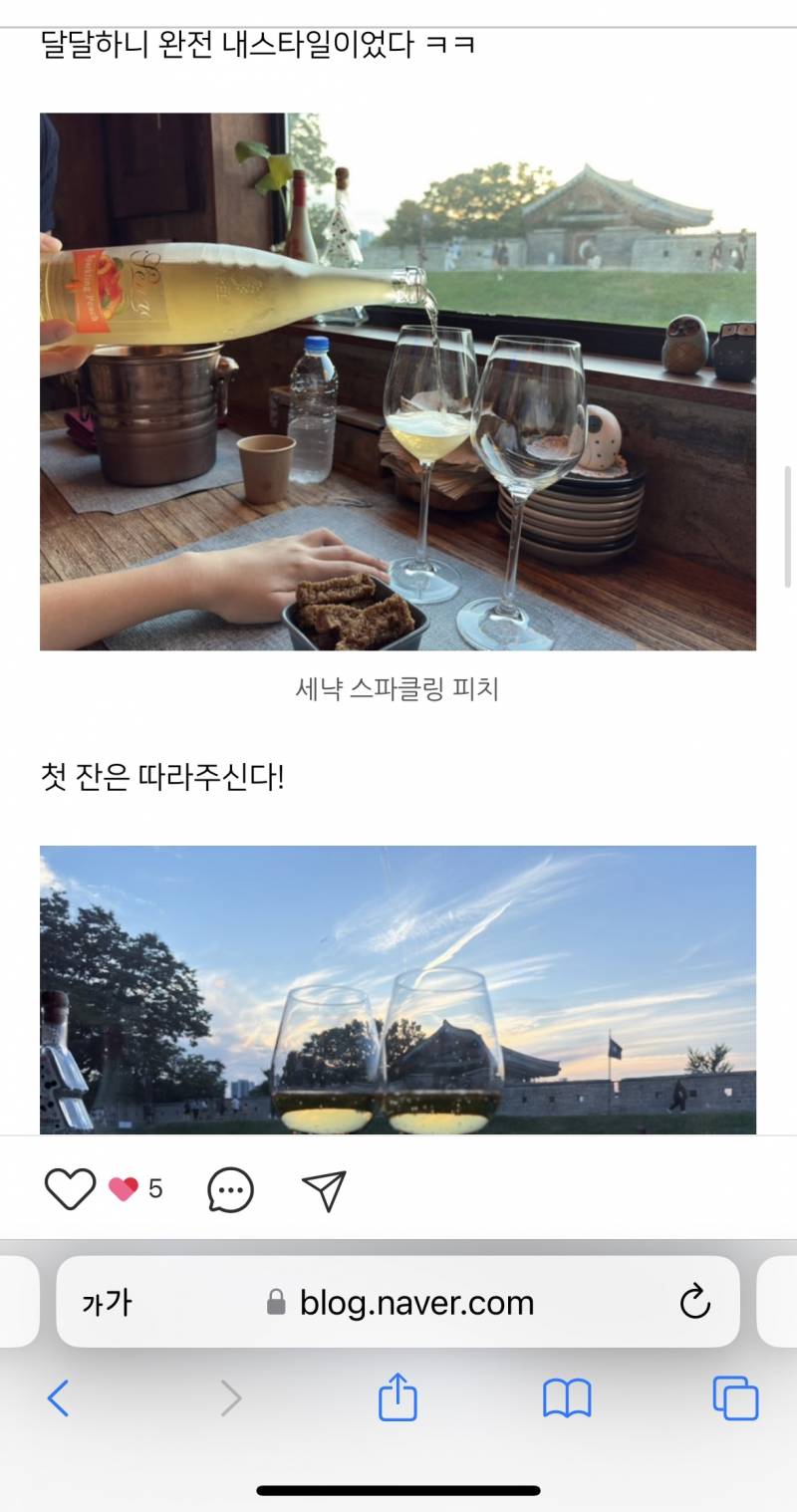Tap the red filled heart icon
Screen dimensions: 797x1512
coord(123,1188)
